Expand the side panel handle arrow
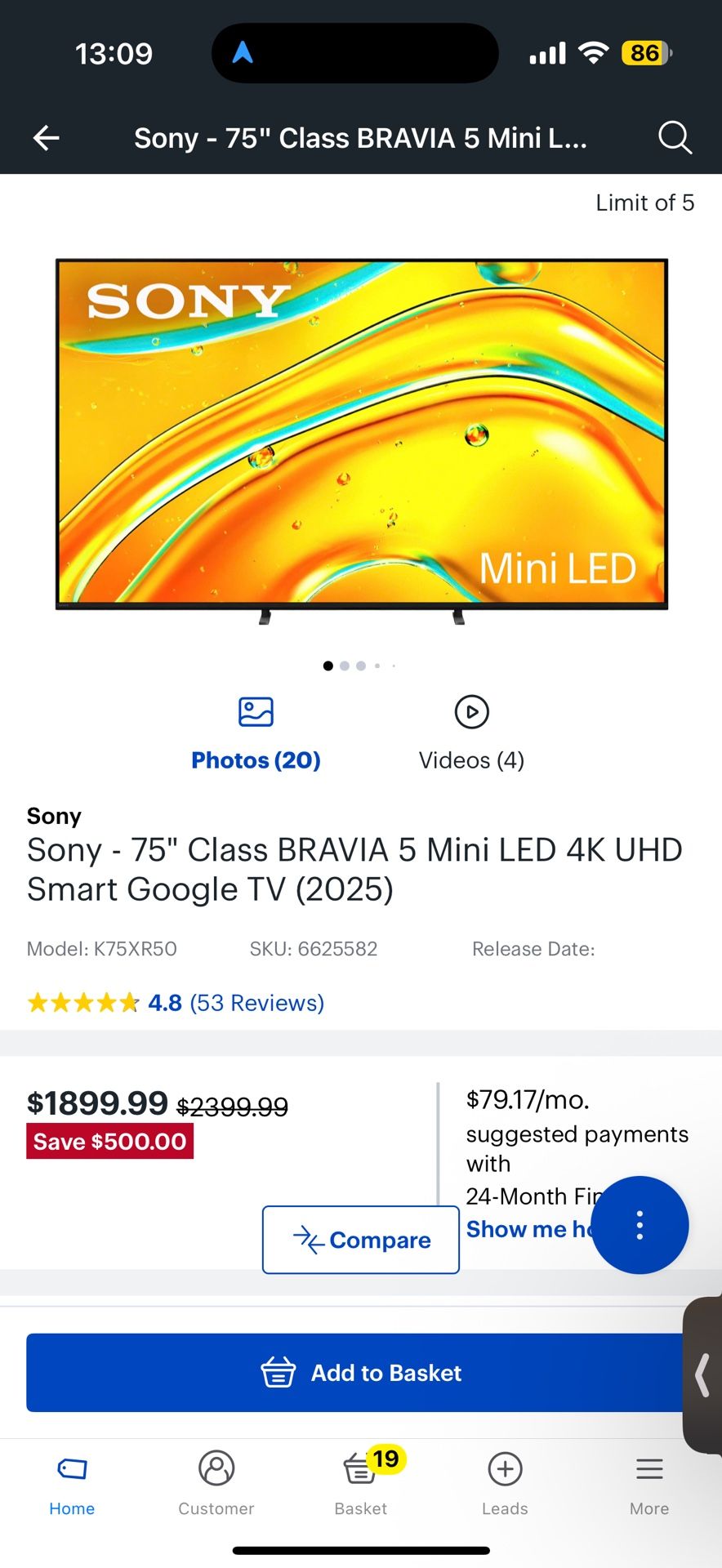The width and height of the screenshot is (722, 1568). tap(702, 1375)
